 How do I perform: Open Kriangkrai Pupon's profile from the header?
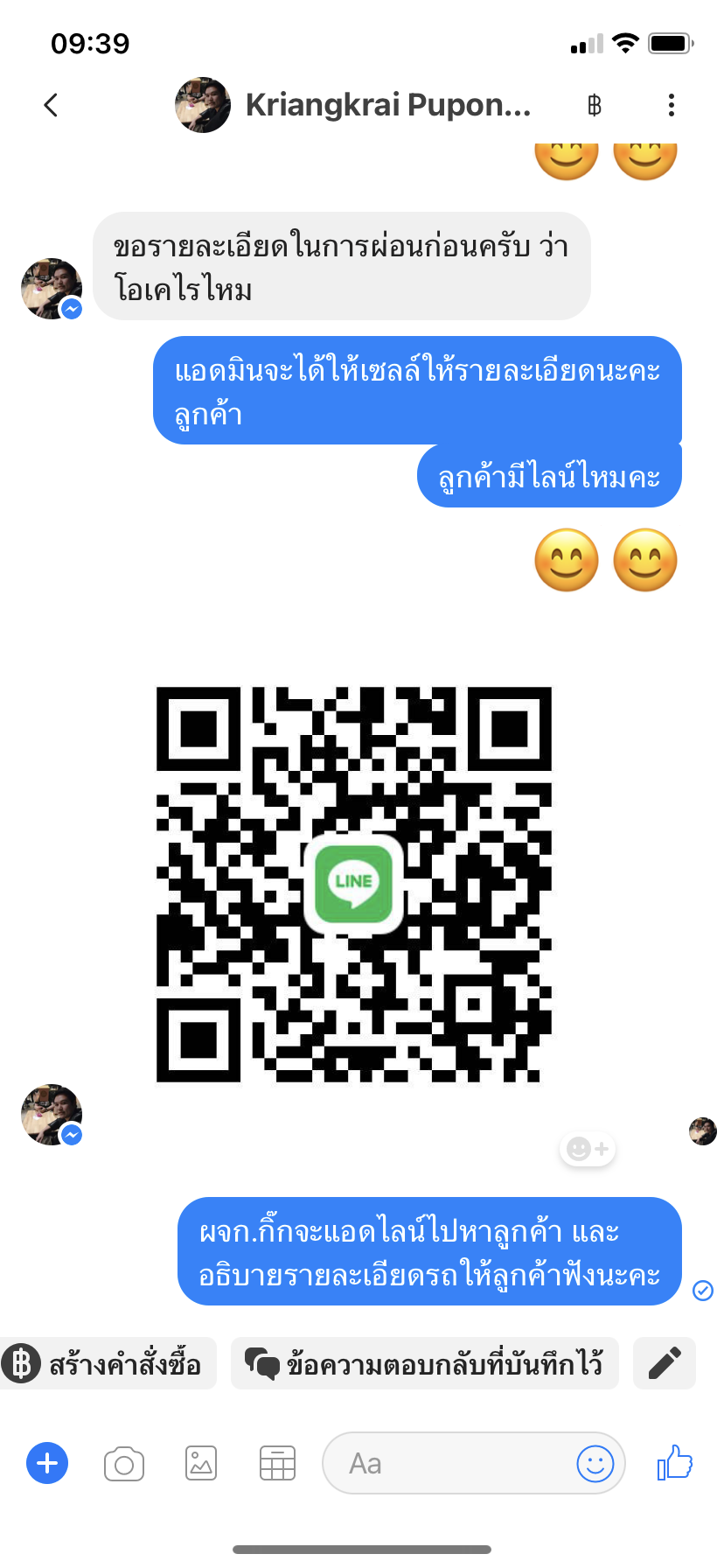387,105
